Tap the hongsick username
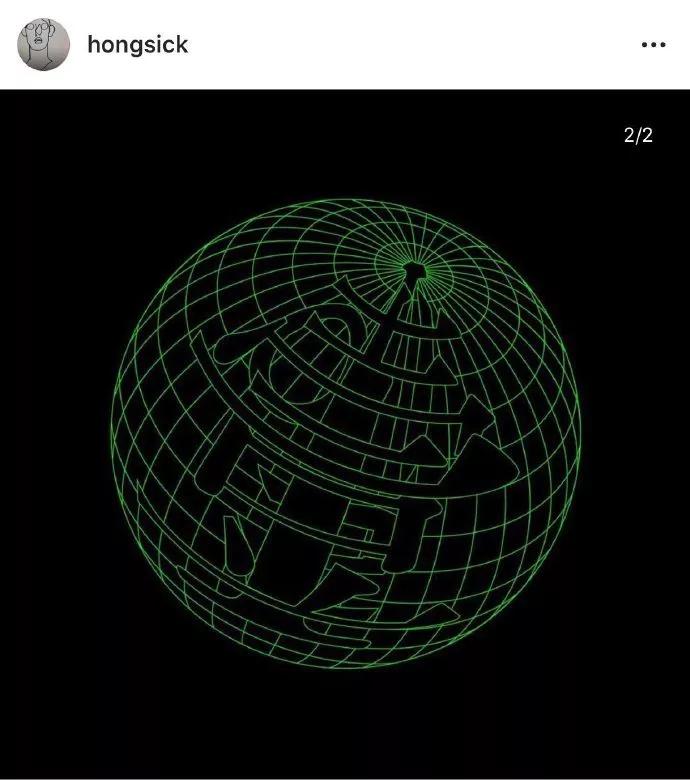This screenshot has height=780, width=690. [137, 45]
